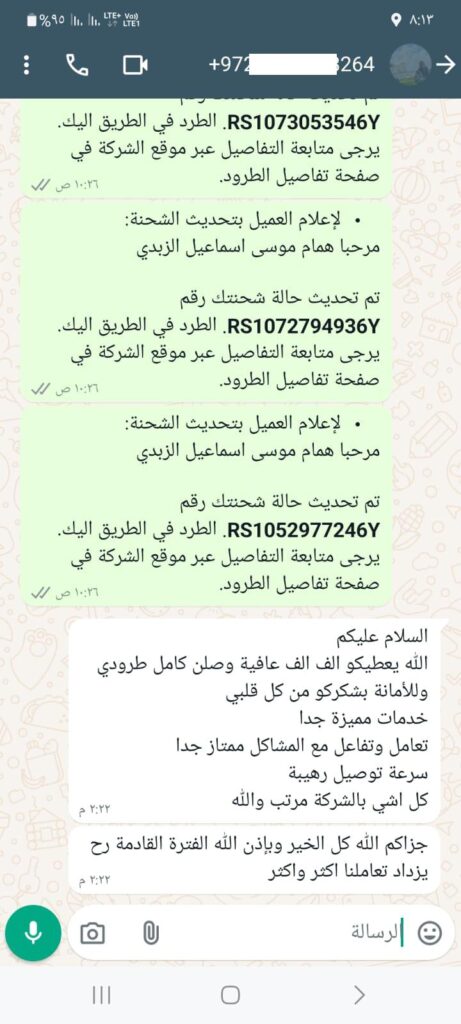
Task: Go back using the header arrow
Action: [445, 64]
